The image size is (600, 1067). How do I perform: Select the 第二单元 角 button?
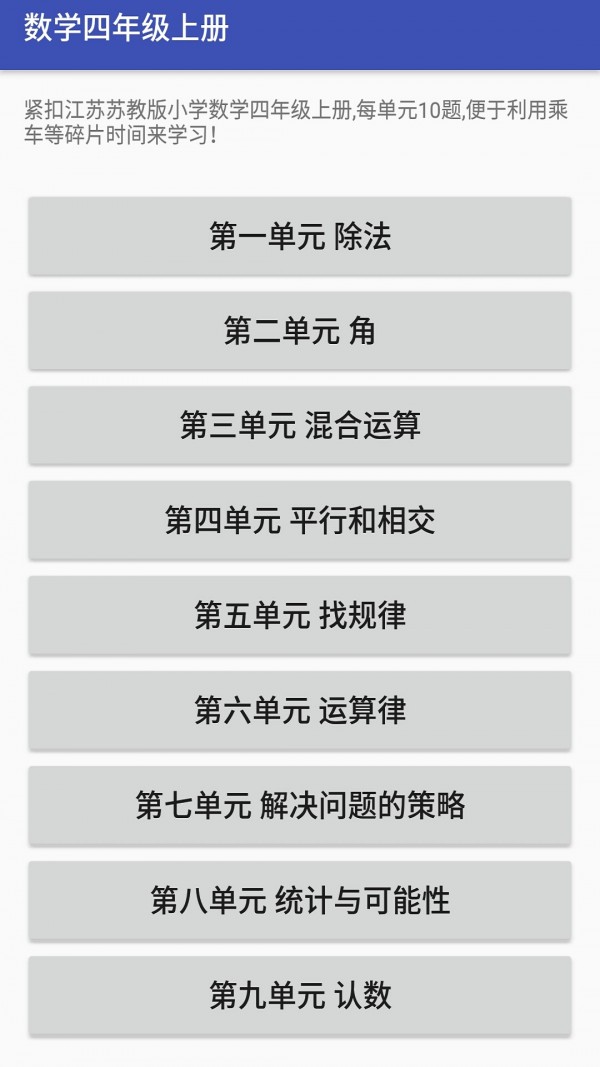(300, 331)
